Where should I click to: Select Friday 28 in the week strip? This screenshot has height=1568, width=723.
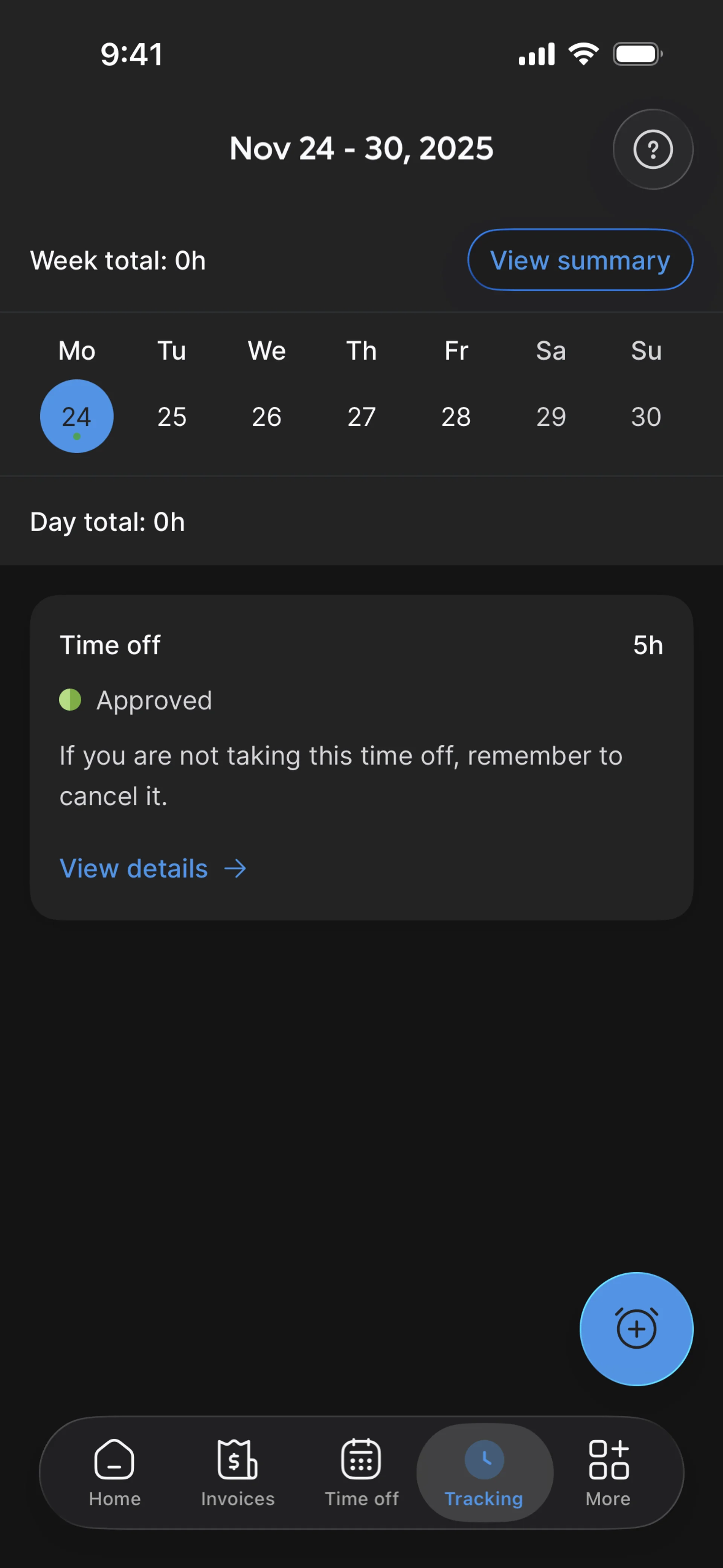(x=456, y=416)
